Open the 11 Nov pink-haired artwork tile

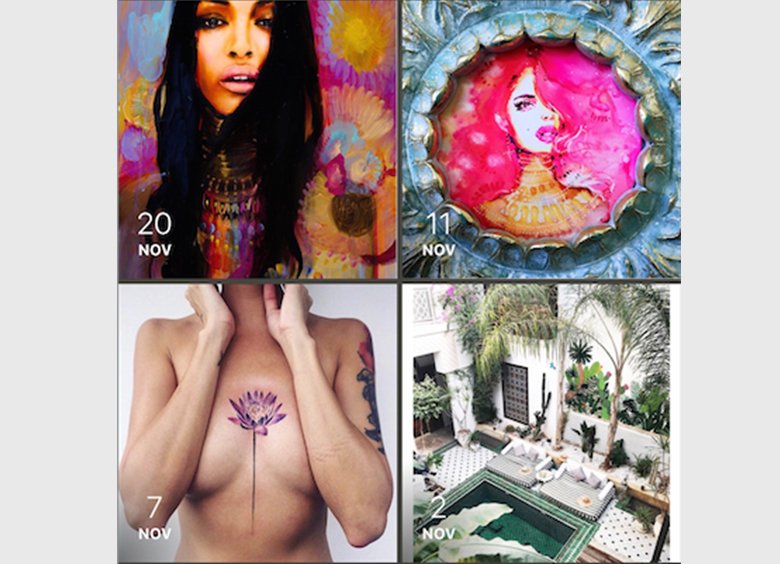coord(541,140)
